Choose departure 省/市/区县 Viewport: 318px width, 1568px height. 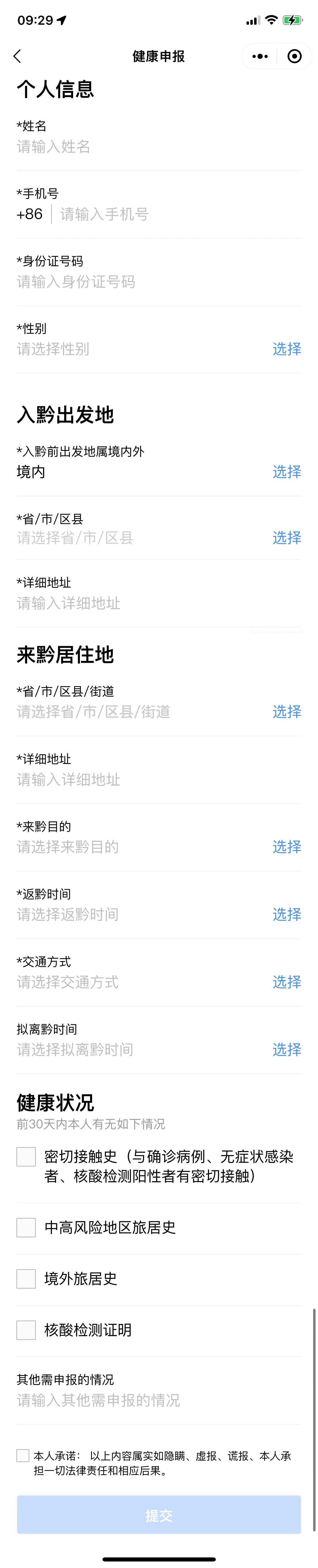286,537
